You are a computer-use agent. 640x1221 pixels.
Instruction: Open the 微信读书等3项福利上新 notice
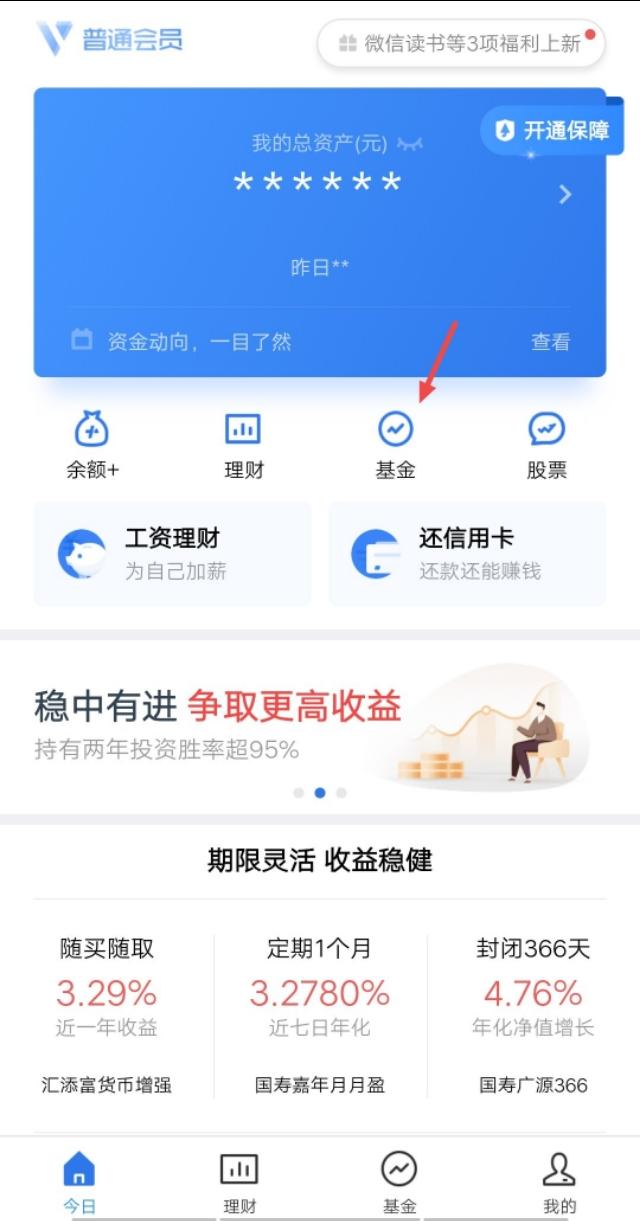click(461, 44)
